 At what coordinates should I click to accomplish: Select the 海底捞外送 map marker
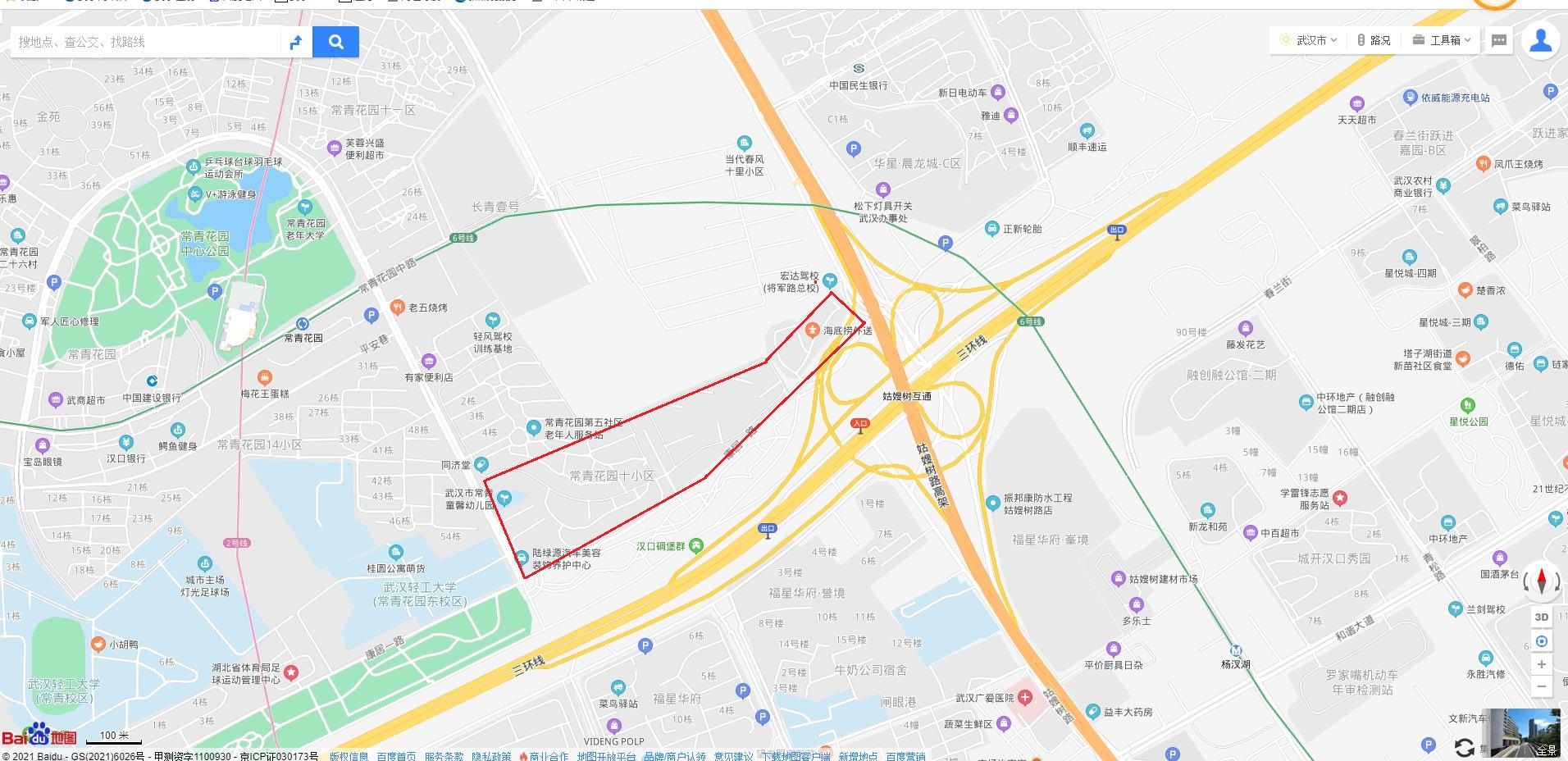pyautogui.click(x=812, y=330)
